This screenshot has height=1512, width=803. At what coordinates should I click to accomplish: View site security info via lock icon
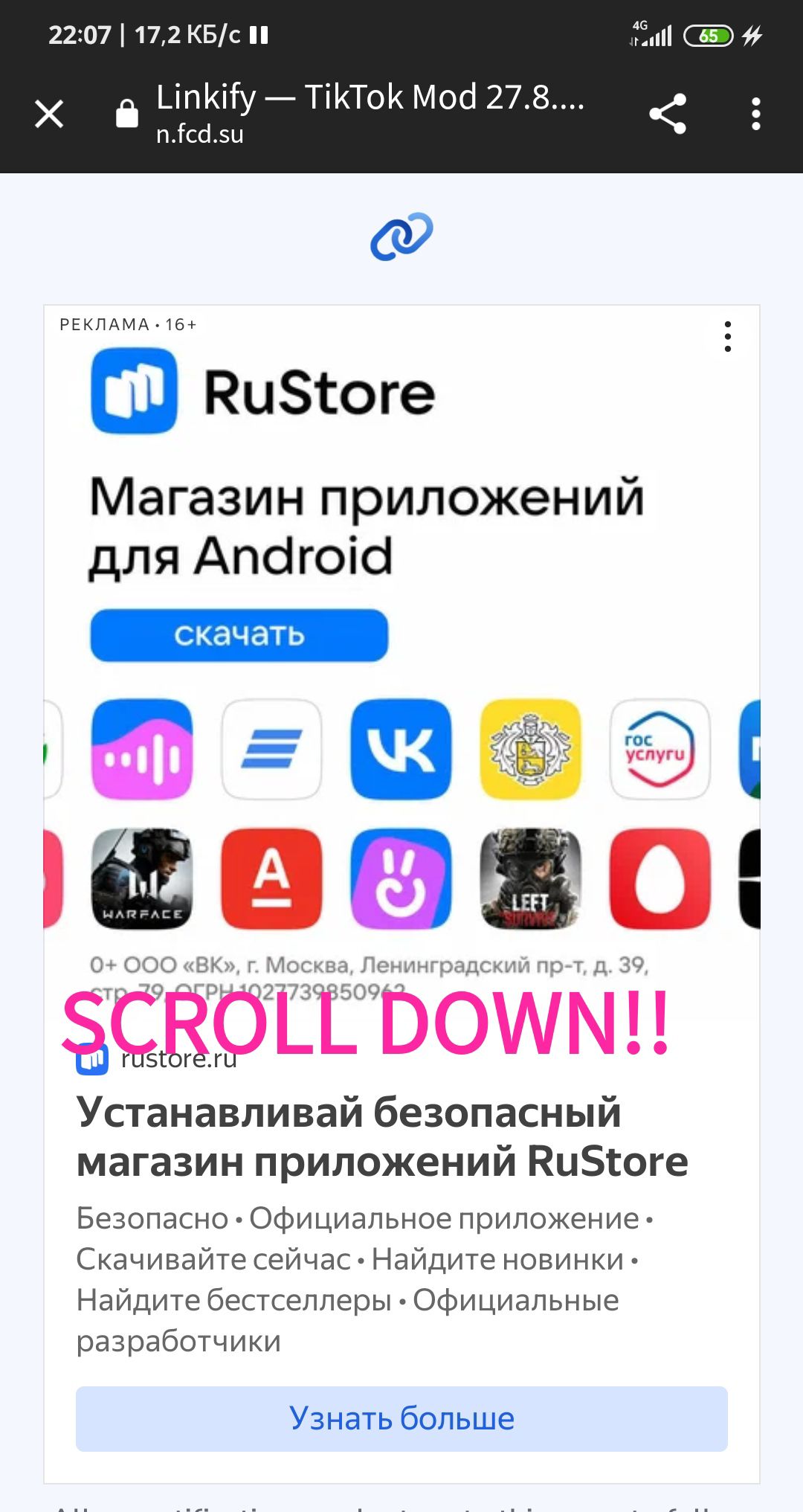127,114
